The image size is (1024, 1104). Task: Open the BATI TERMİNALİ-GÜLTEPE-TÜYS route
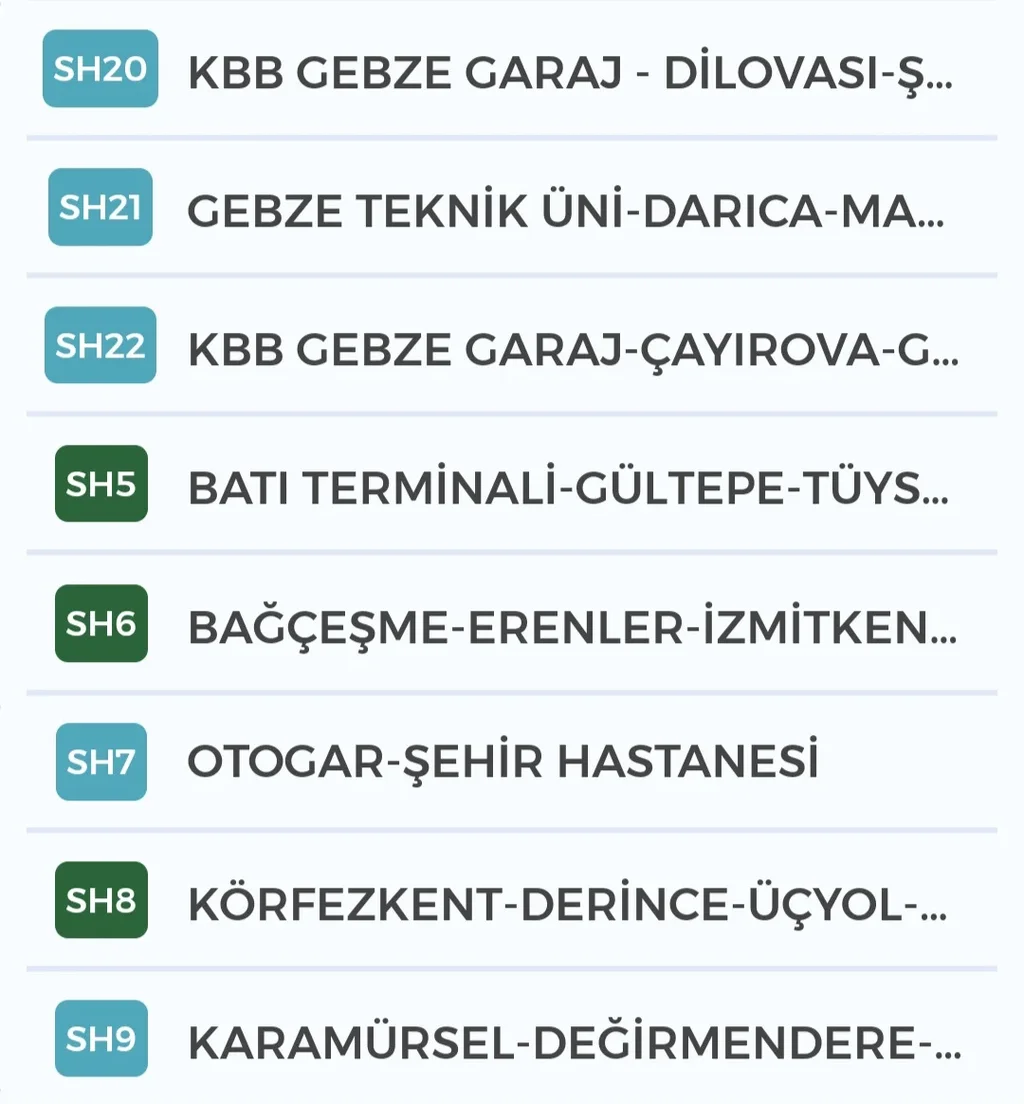click(570, 486)
